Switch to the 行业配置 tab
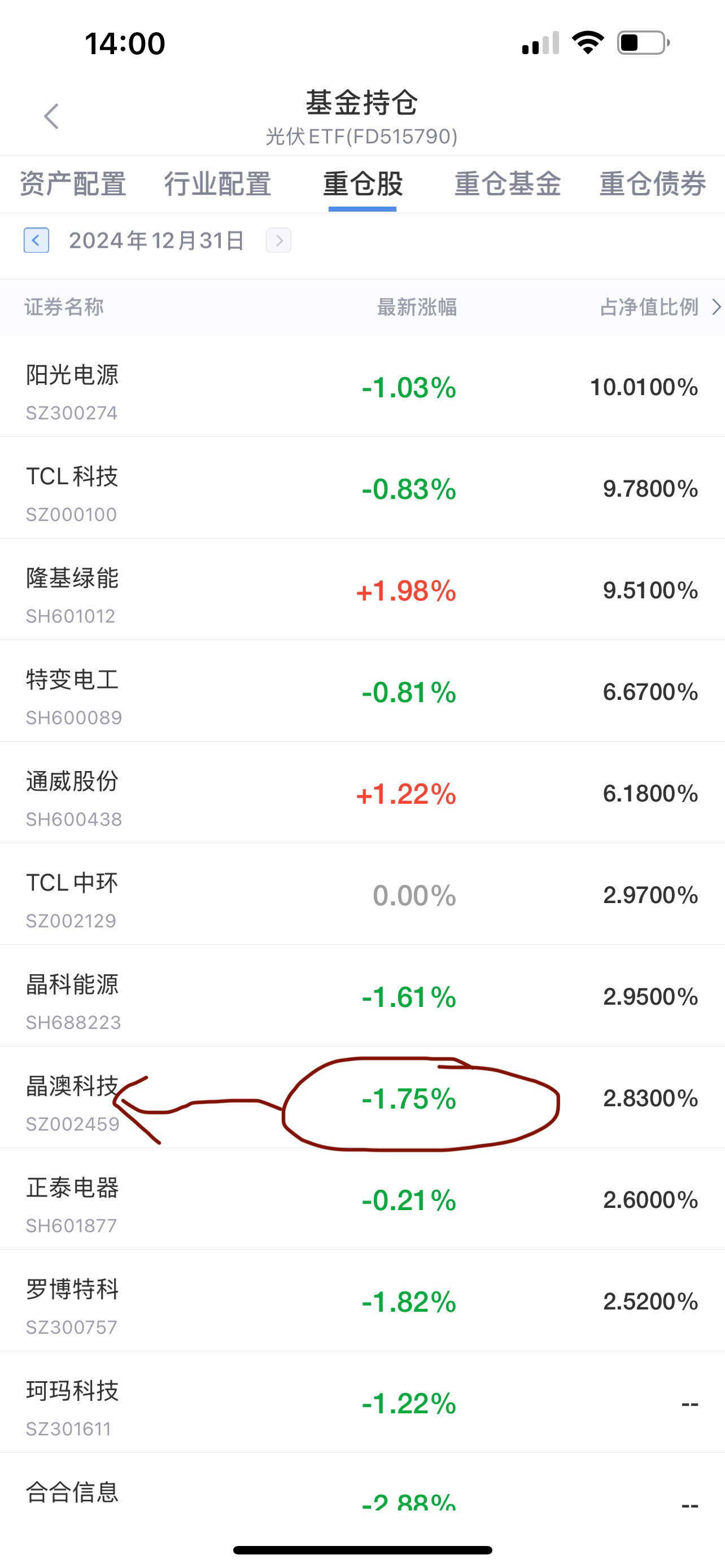The image size is (725, 1568). point(217,184)
